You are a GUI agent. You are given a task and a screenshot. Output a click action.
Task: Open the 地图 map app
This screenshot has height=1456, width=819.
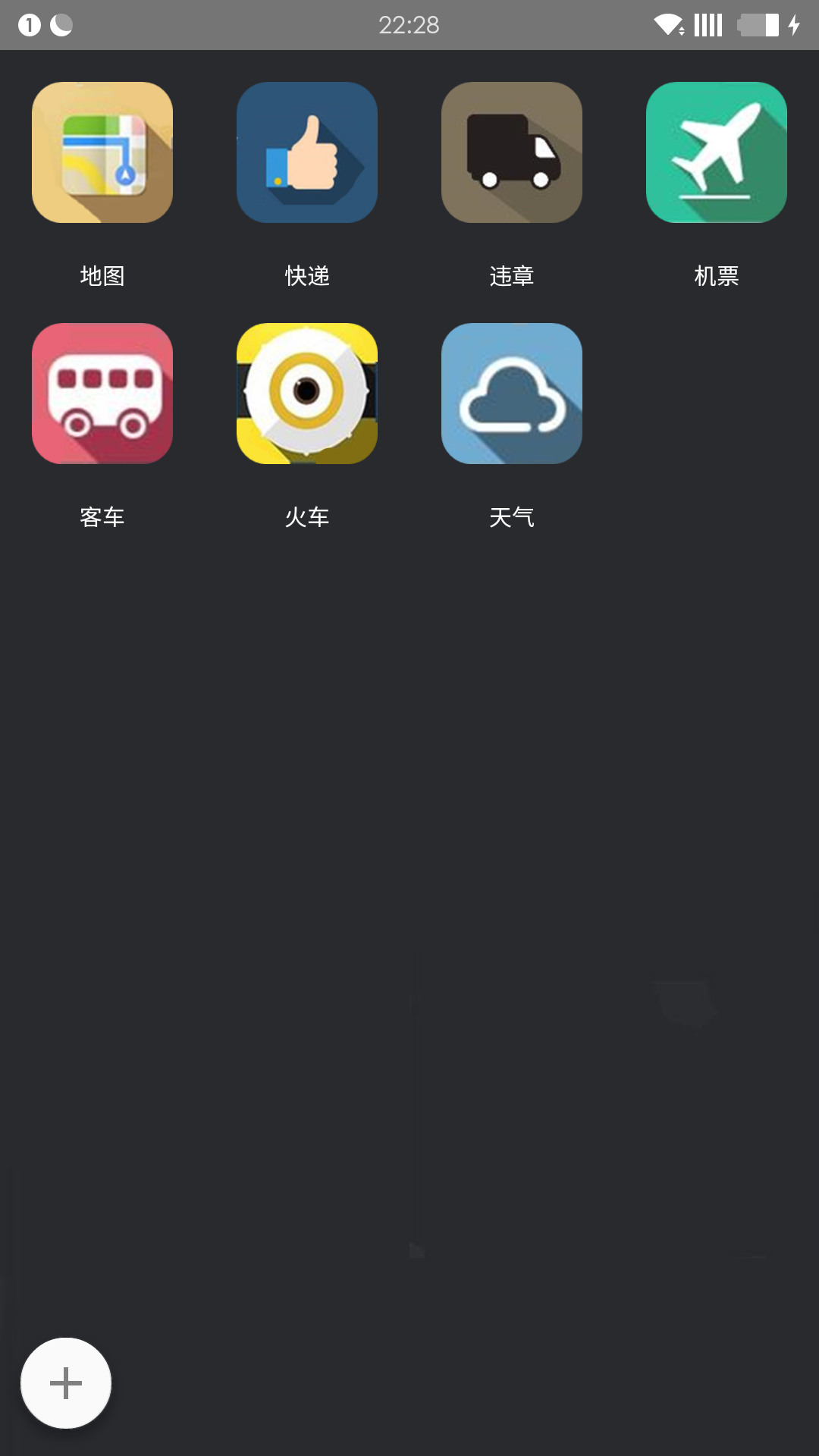(102, 152)
